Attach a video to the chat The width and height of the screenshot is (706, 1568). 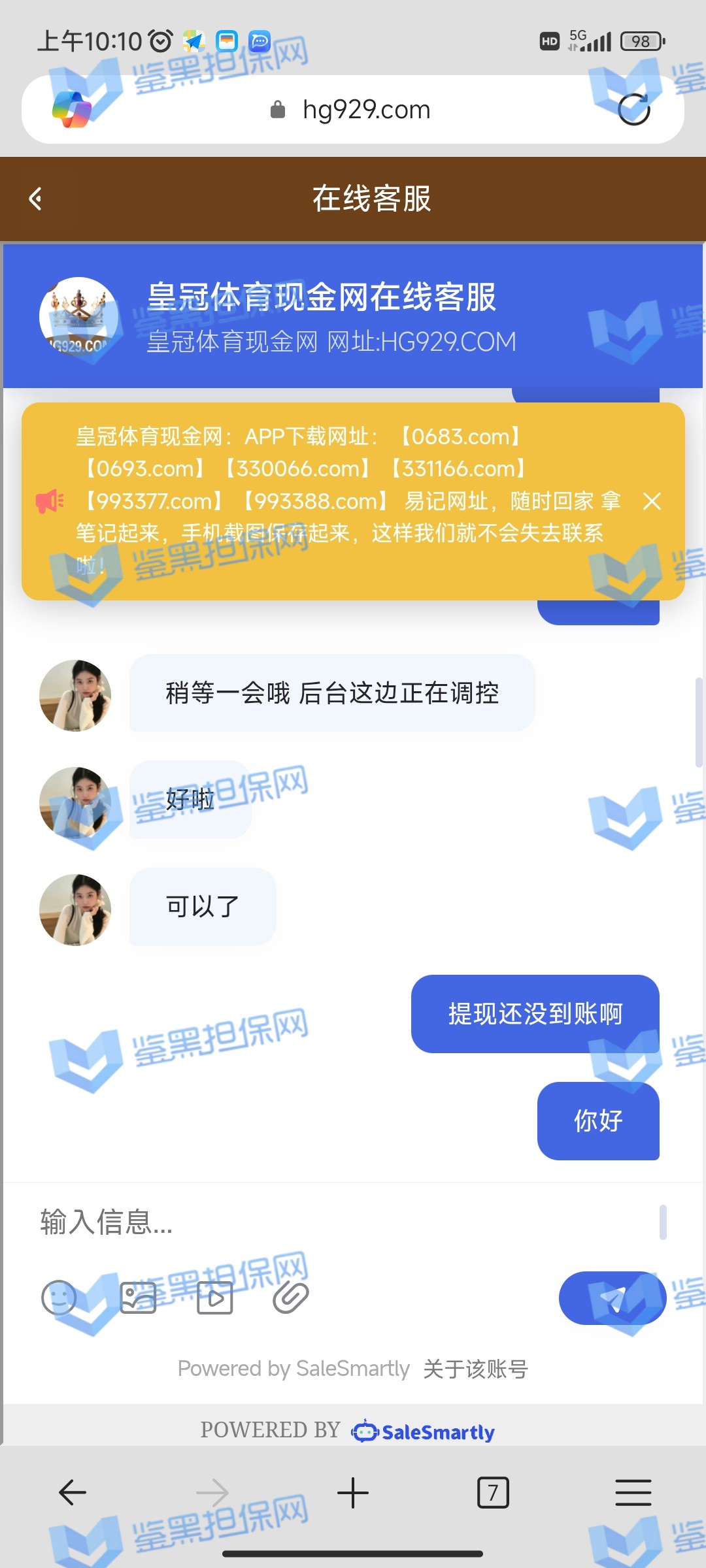coord(215,1298)
